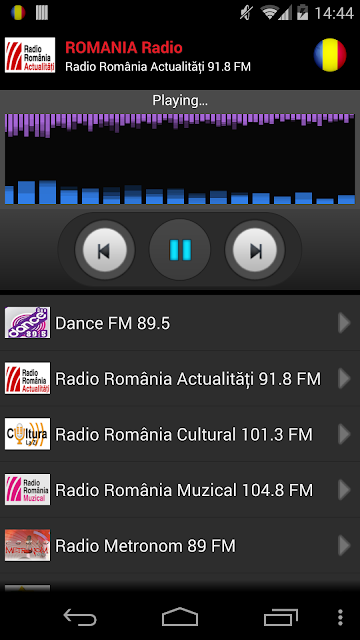The width and height of the screenshot is (360, 640).
Task: Pause the radio playback
Action: [x=180, y=249]
